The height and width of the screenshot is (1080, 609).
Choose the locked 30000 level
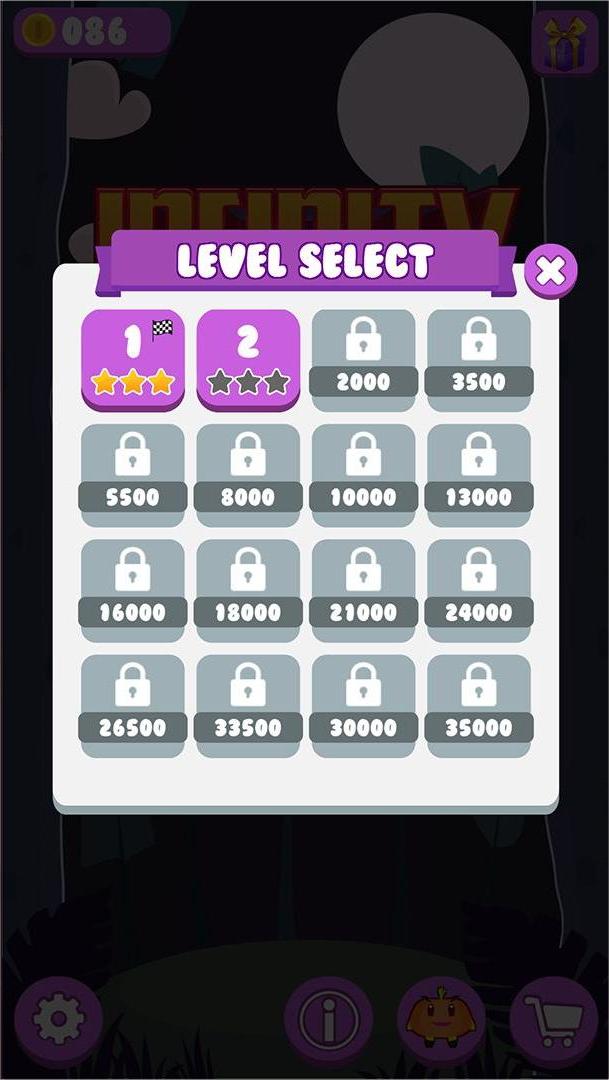coord(363,705)
